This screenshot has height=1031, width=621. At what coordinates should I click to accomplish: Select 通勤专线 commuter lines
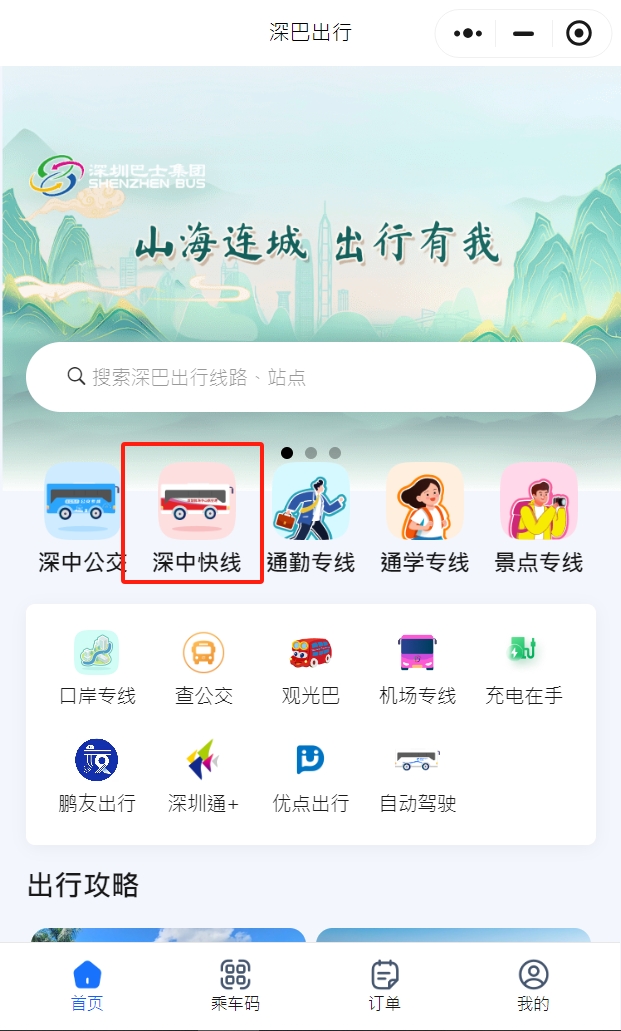[x=310, y=518]
